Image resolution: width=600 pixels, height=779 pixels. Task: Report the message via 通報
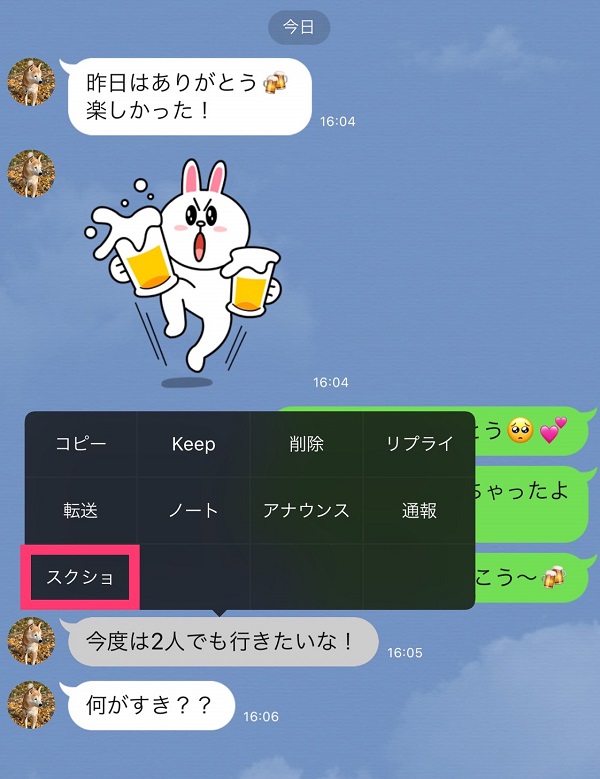(419, 510)
